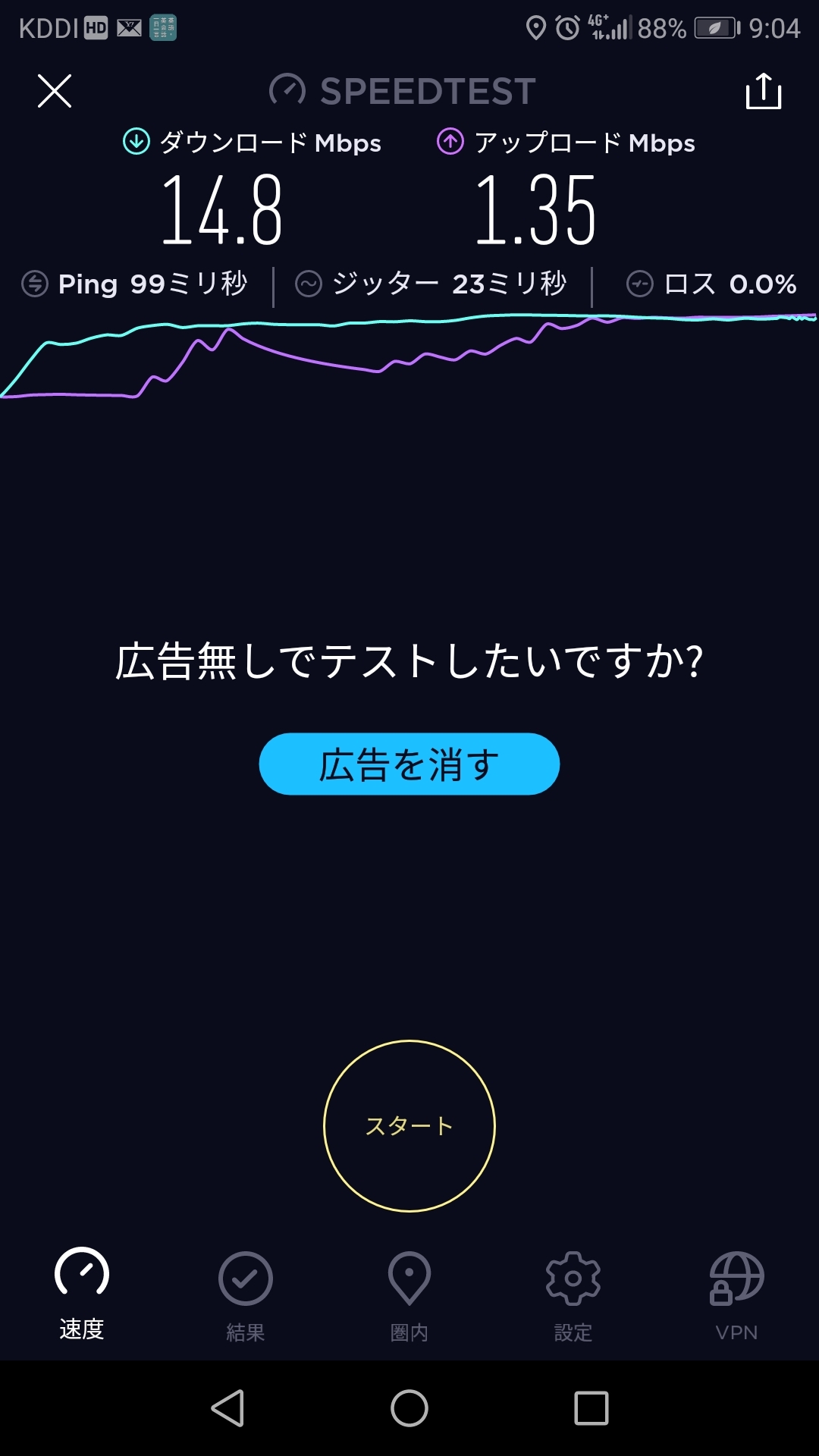Go to the 圏内 coverage tab
The image size is (819, 1456).
pos(409,1294)
